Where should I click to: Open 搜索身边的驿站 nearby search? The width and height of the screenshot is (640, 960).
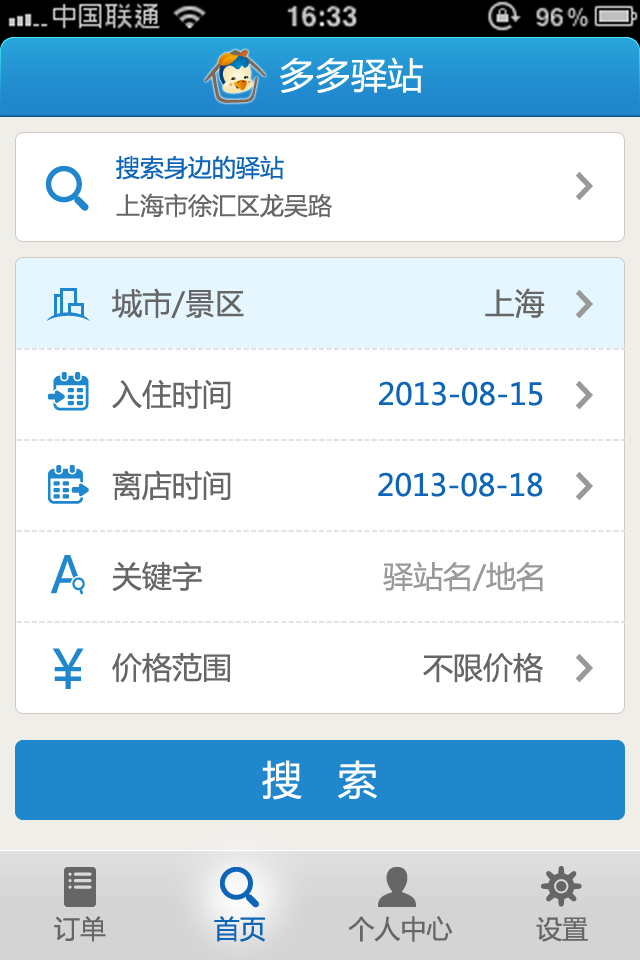320,187
